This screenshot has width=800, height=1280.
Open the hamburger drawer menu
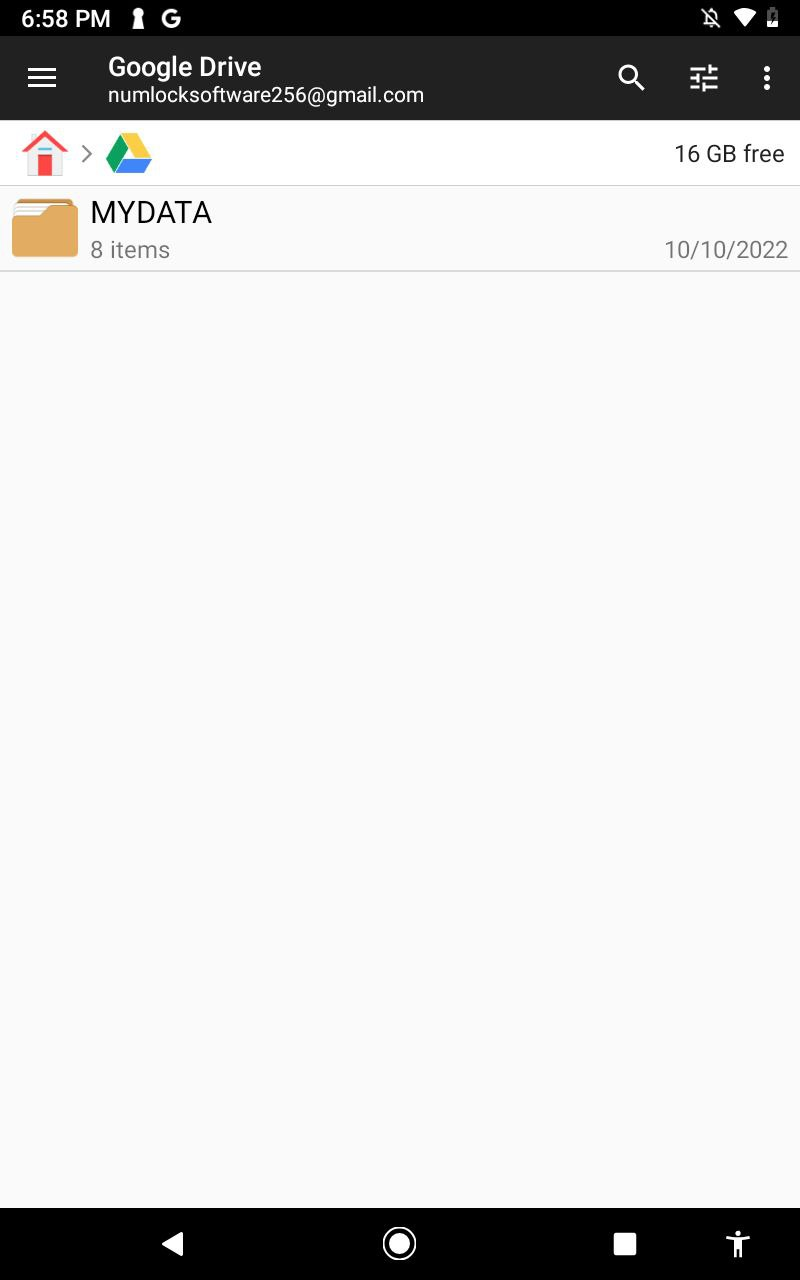click(42, 78)
